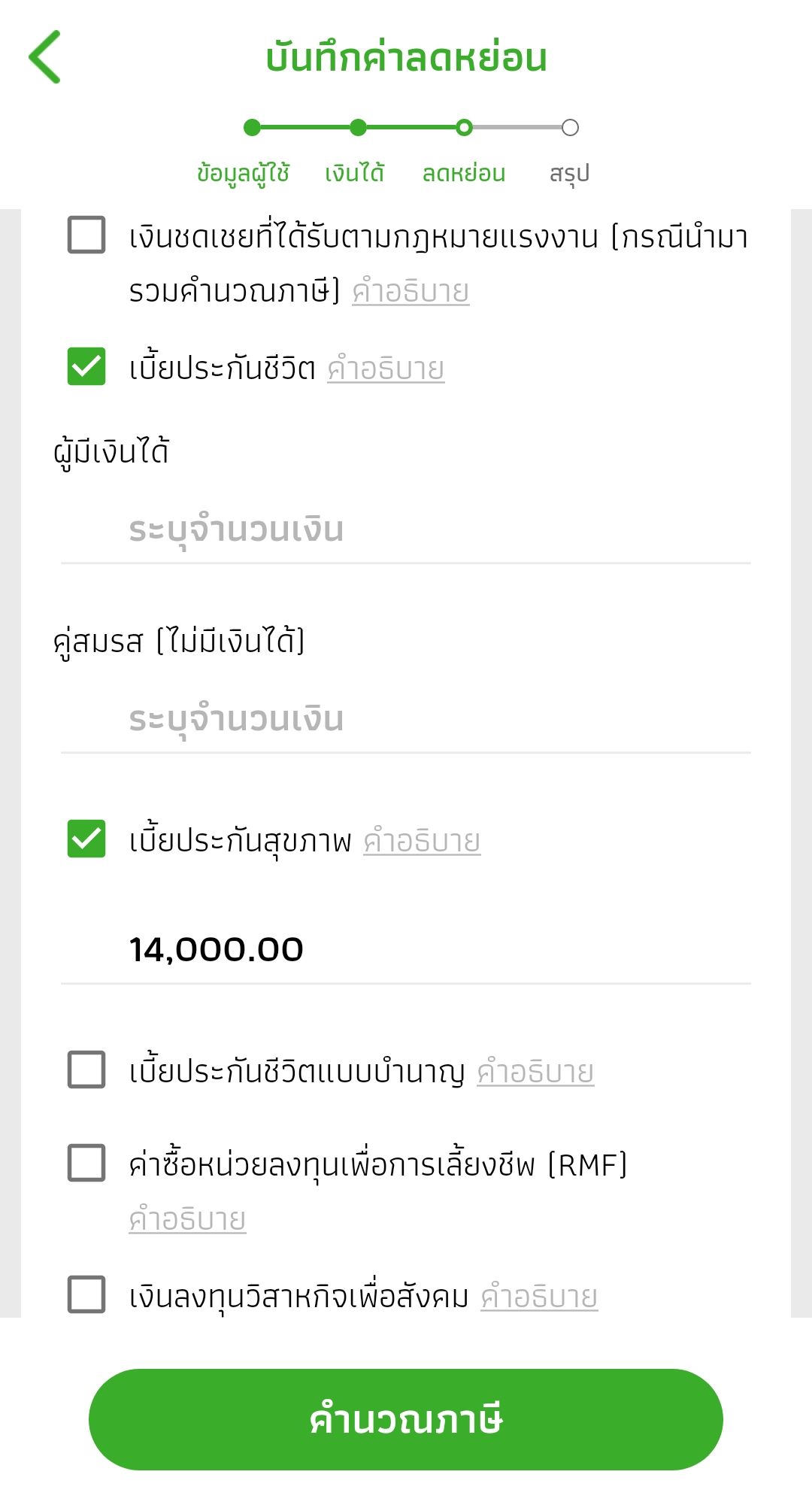The image size is (812, 1508).
Task: Tap the คำนวณภาษี button
Action: [x=406, y=1419]
